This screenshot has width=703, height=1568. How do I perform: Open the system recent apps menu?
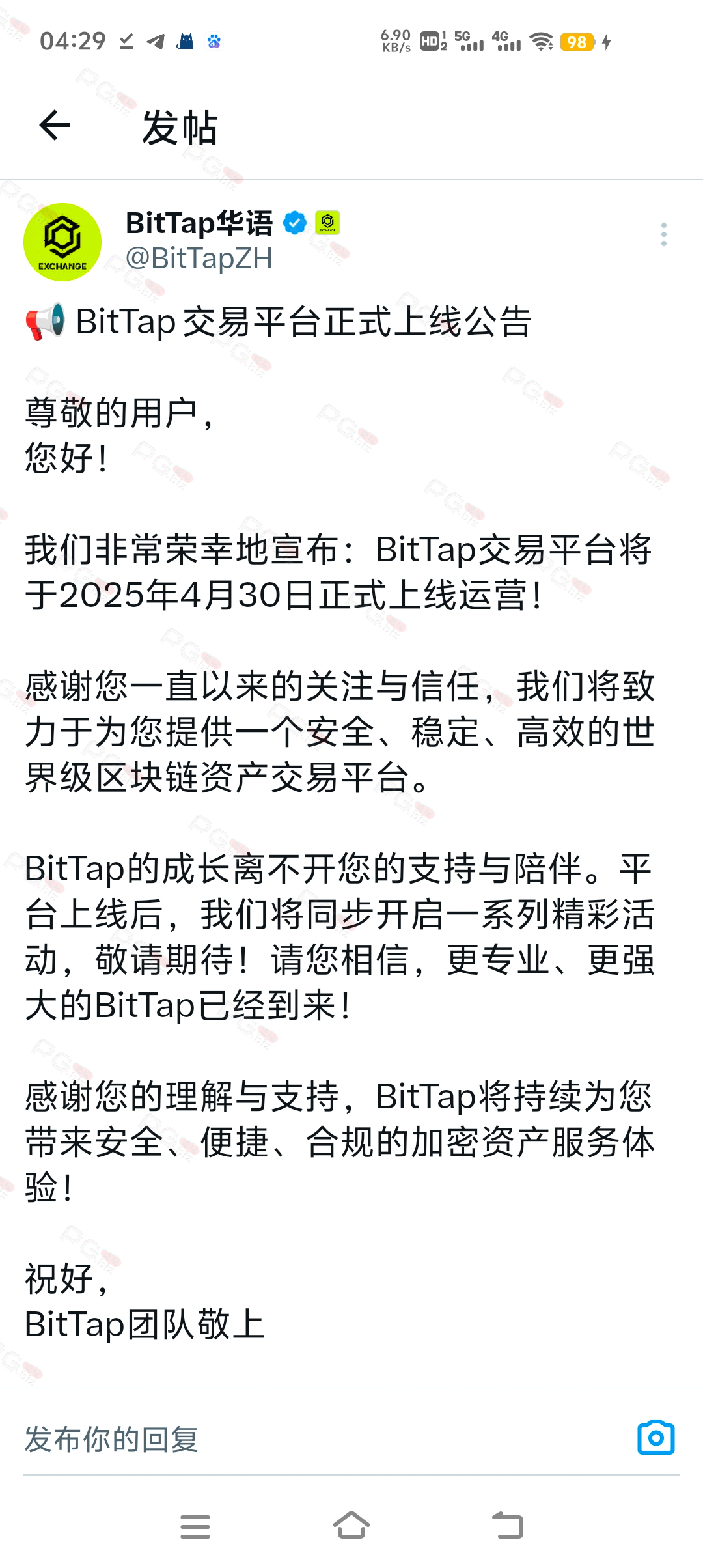195,1526
